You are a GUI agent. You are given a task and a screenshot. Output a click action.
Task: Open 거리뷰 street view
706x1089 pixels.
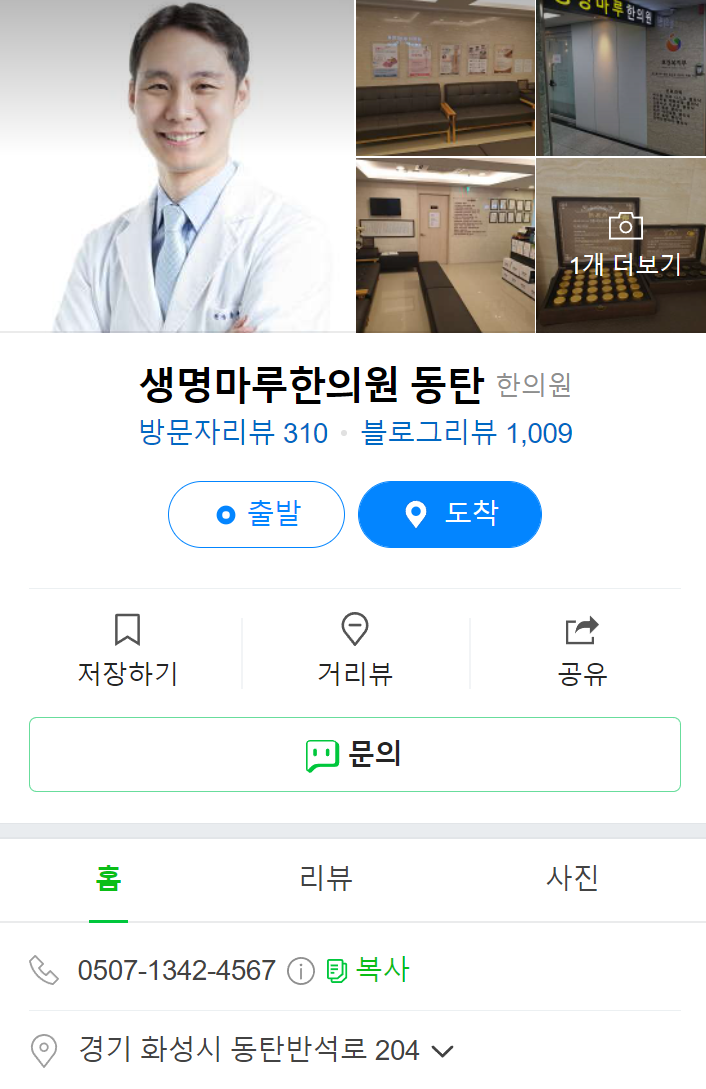pos(354,650)
